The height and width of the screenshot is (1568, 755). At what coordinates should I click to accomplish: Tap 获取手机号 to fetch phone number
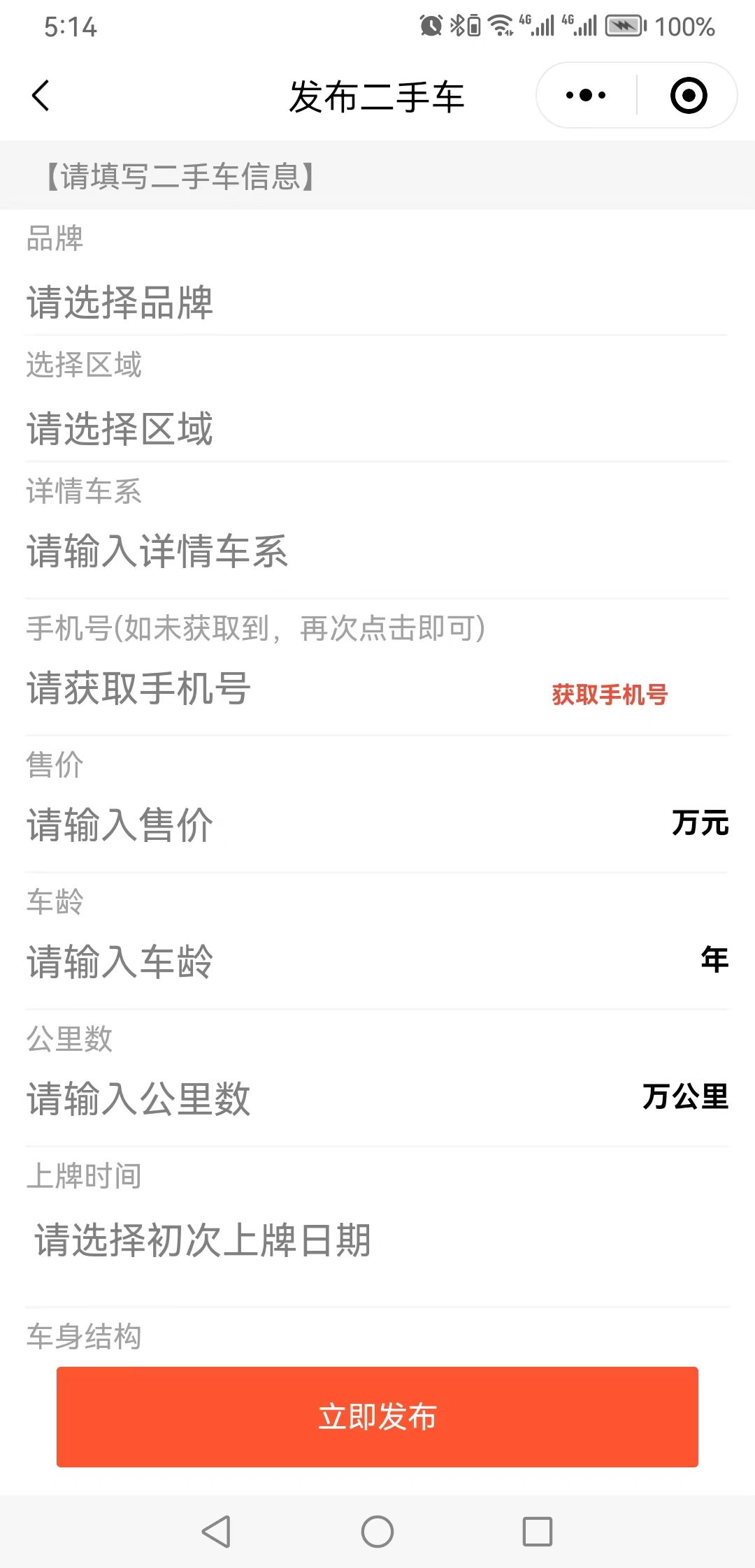610,695
